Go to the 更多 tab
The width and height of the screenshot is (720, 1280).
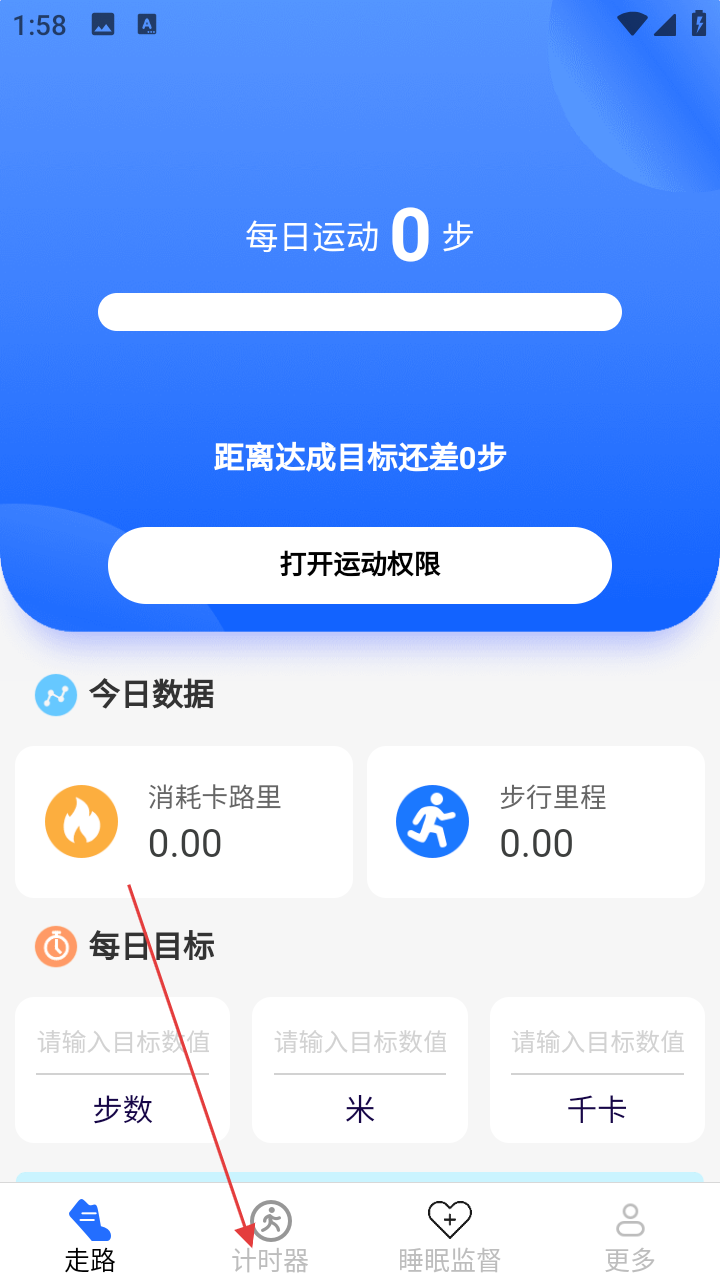629,1236
